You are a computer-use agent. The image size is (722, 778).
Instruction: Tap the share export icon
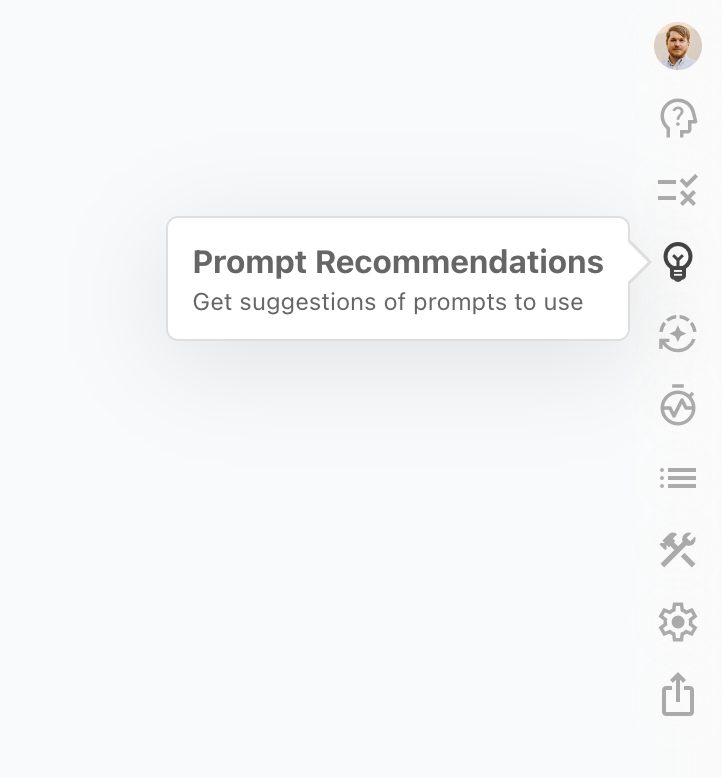678,695
